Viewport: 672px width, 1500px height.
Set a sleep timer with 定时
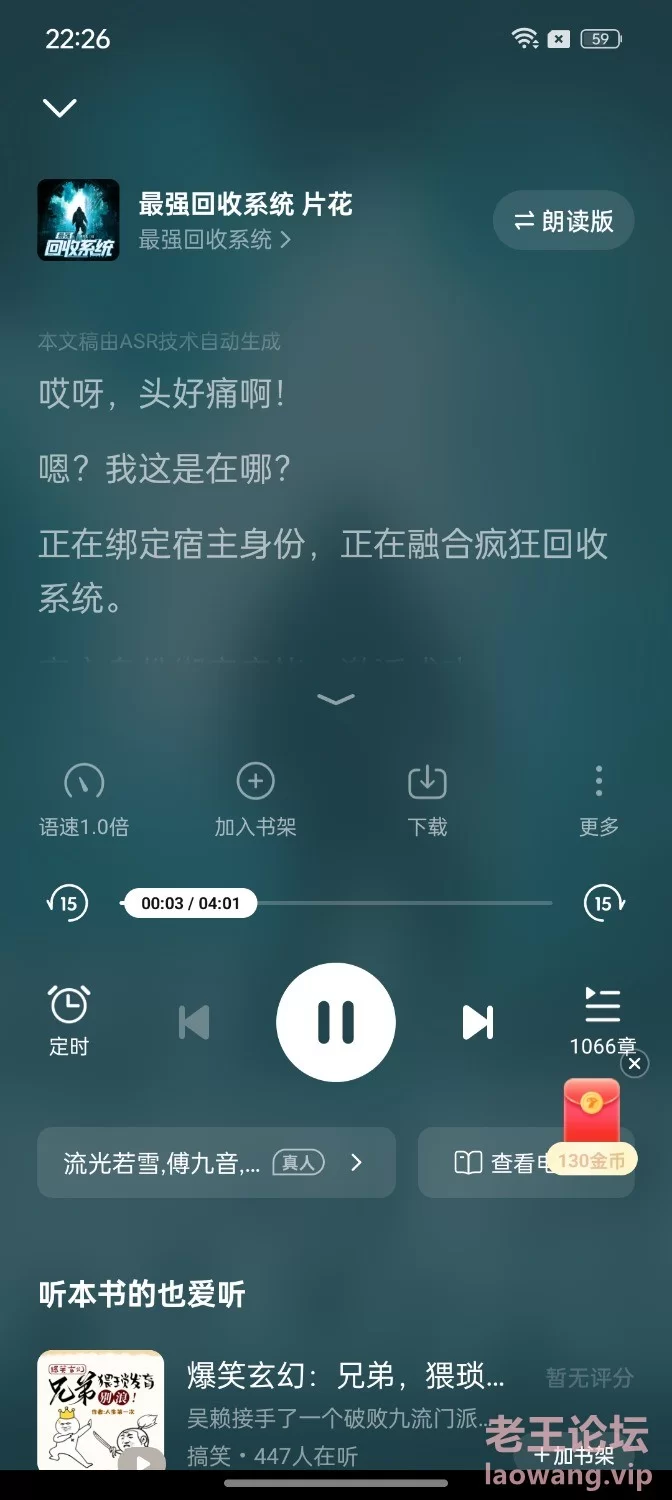(69, 1020)
